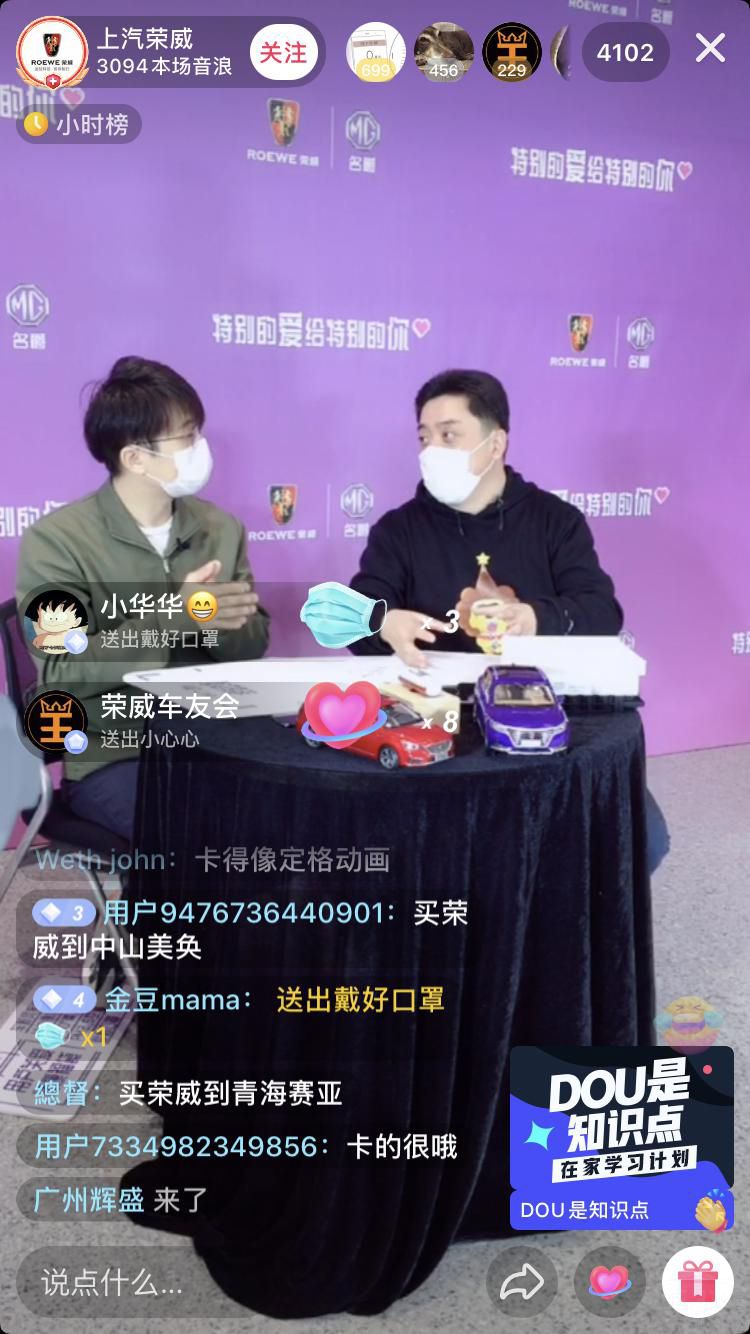This screenshot has height=1334, width=750.
Task: Share this live stream
Action: click(522, 1281)
